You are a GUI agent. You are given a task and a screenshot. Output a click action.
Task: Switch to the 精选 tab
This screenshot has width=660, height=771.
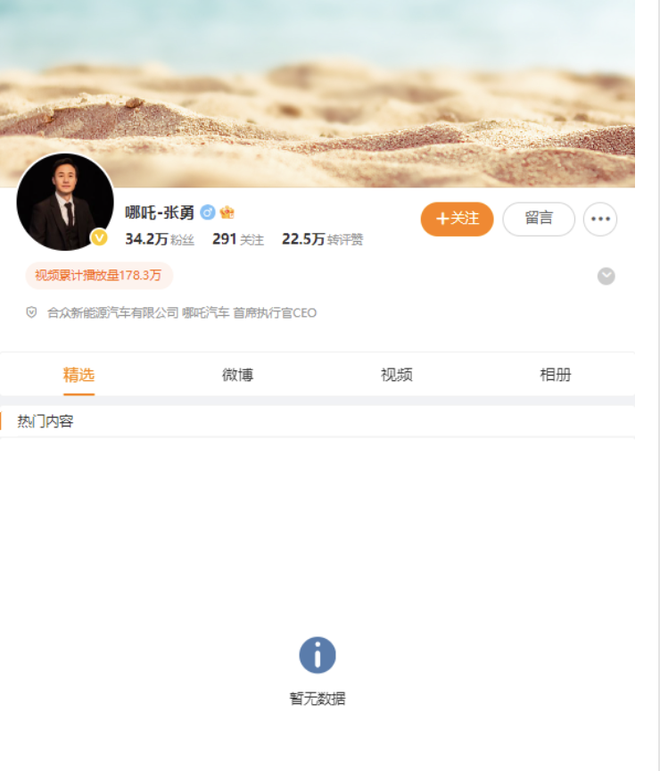[x=79, y=375]
